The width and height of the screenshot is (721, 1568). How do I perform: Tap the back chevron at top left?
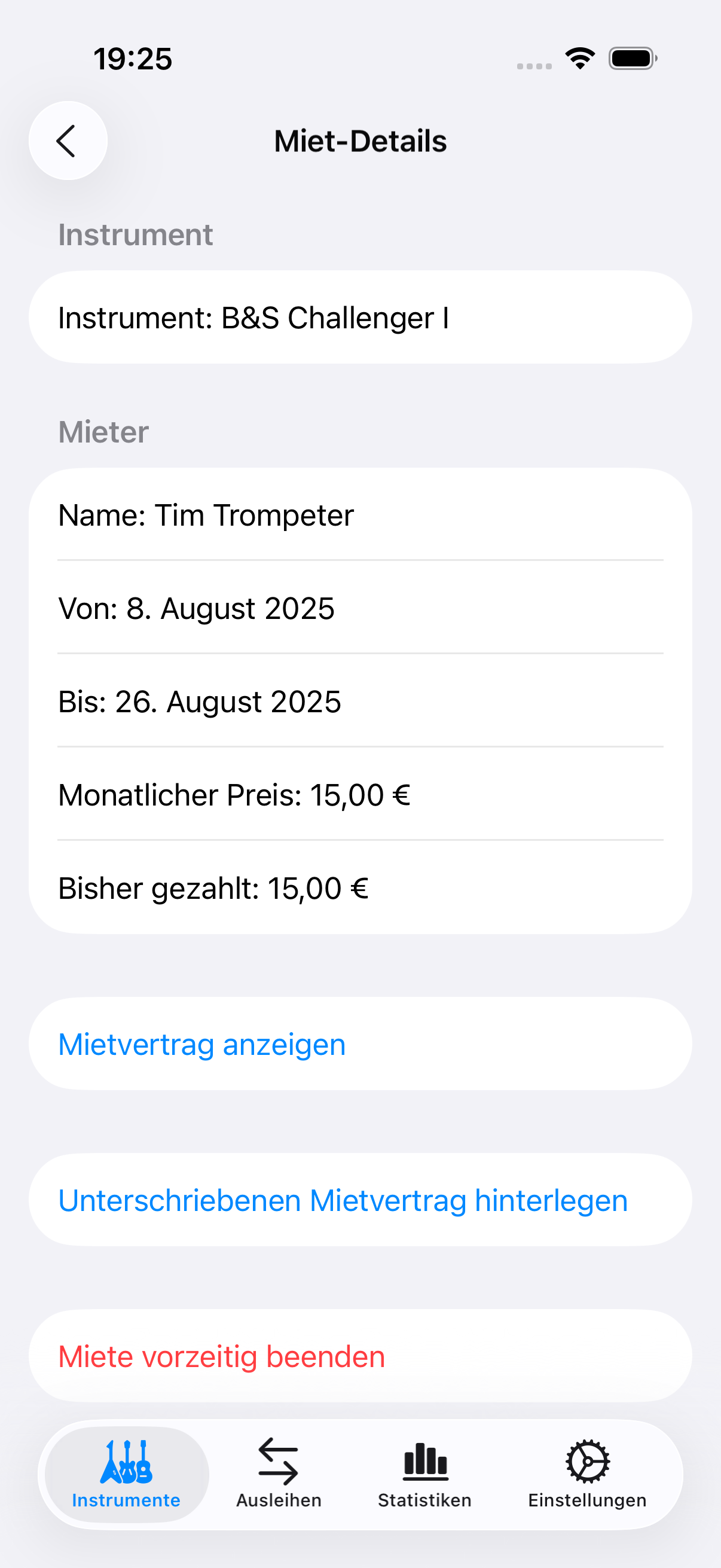point(68,141)
